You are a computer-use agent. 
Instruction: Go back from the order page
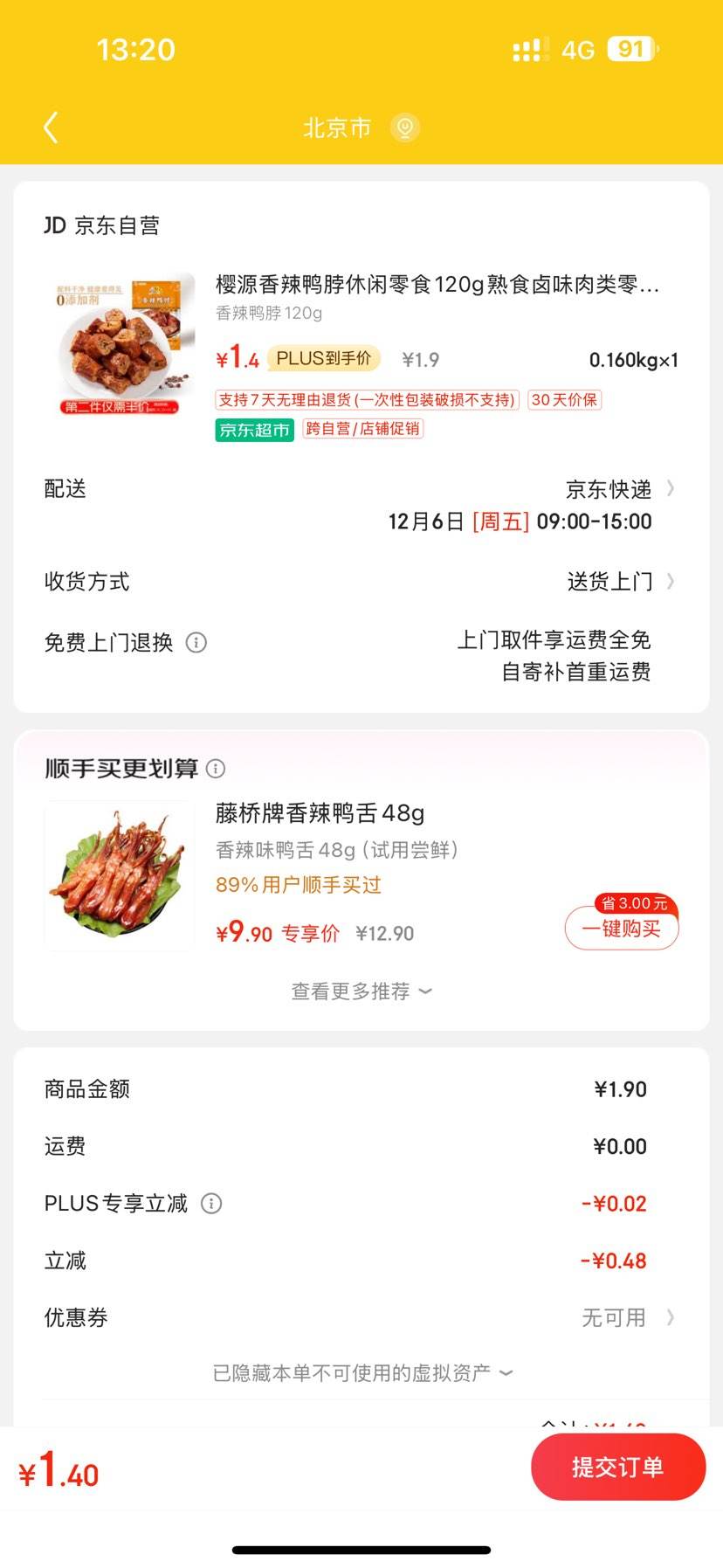click(51, 128)
